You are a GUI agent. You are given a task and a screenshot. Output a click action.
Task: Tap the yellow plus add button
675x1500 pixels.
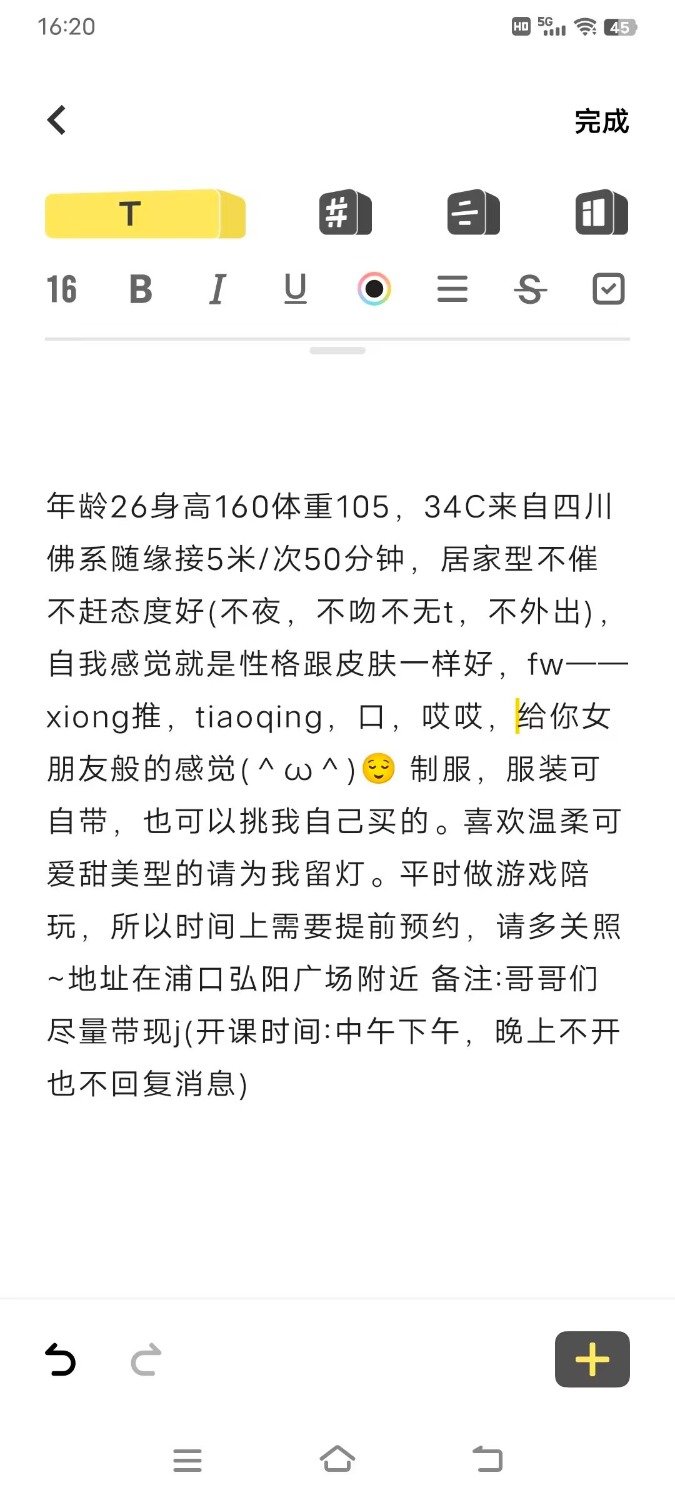point(592,1360)
